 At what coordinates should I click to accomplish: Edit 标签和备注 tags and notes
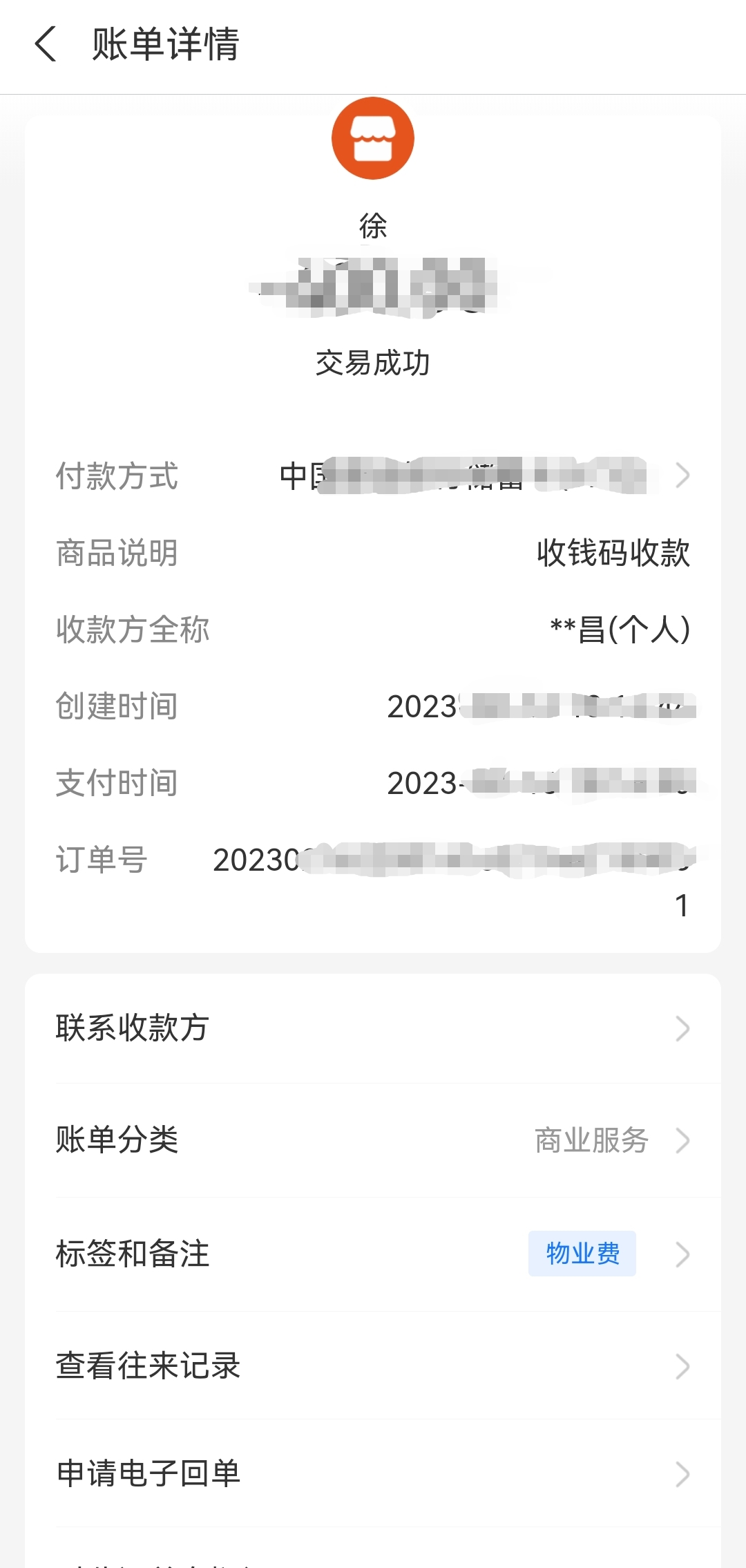click(373, 1254)
